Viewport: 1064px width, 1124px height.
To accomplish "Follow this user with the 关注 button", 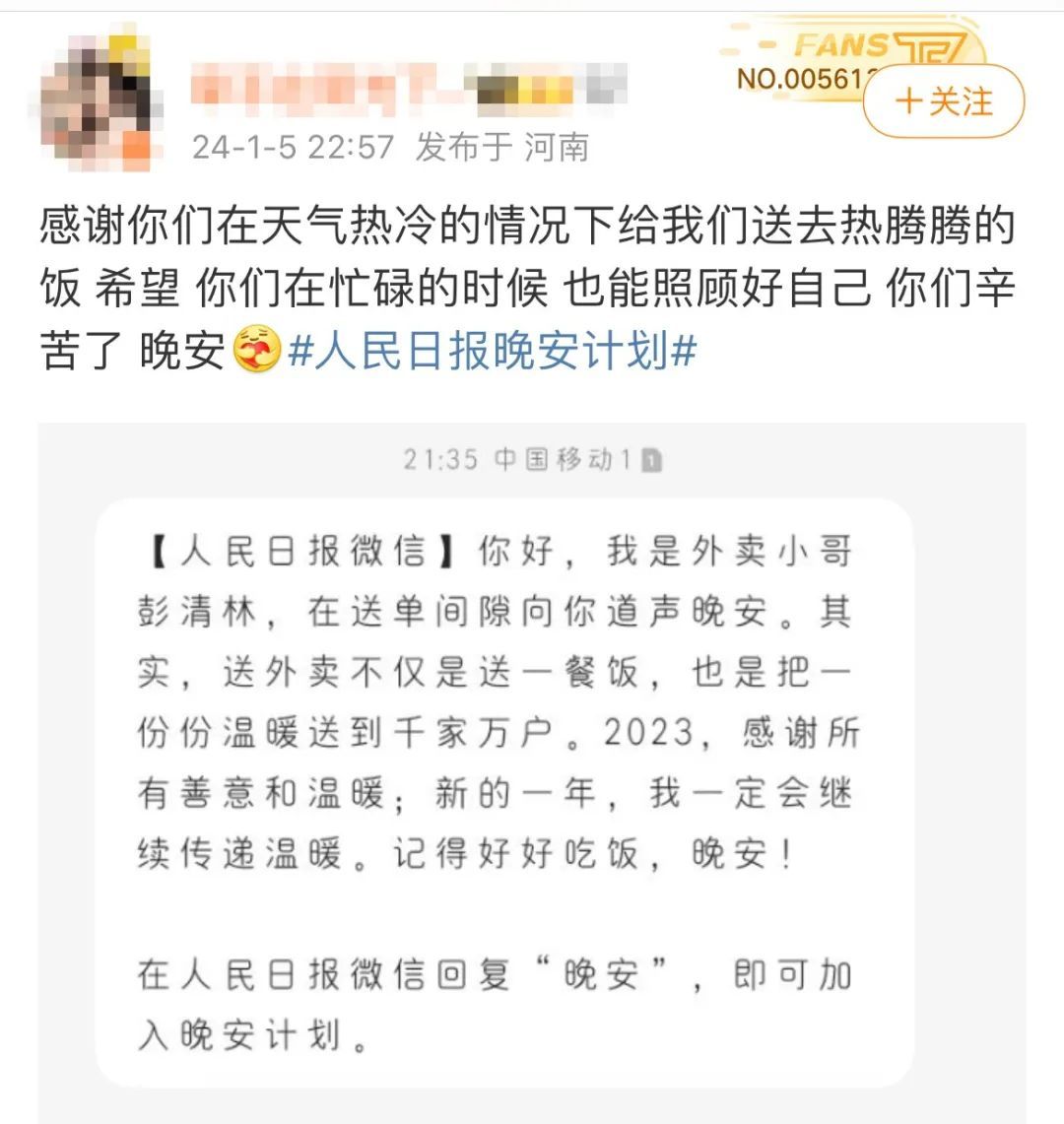I will coord(943,101).
